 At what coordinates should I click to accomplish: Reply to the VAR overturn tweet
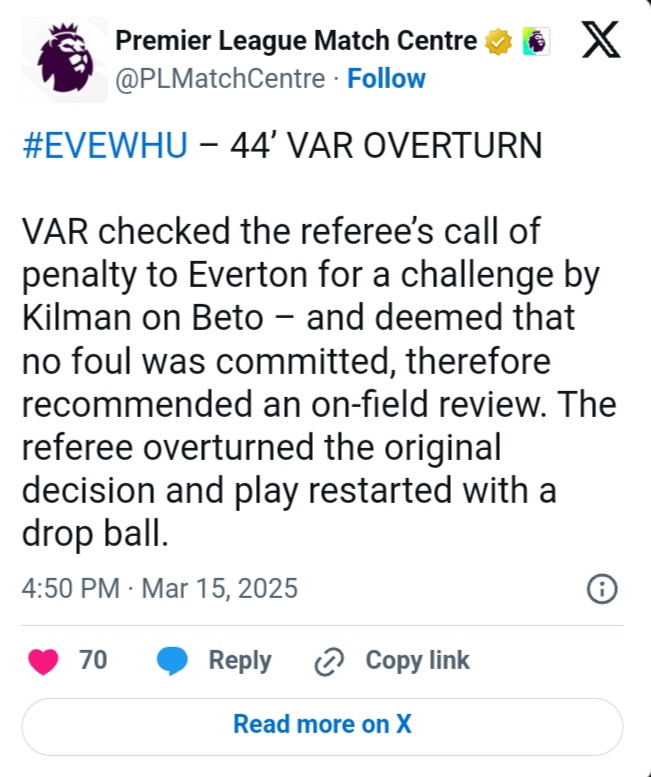(214, 660)
